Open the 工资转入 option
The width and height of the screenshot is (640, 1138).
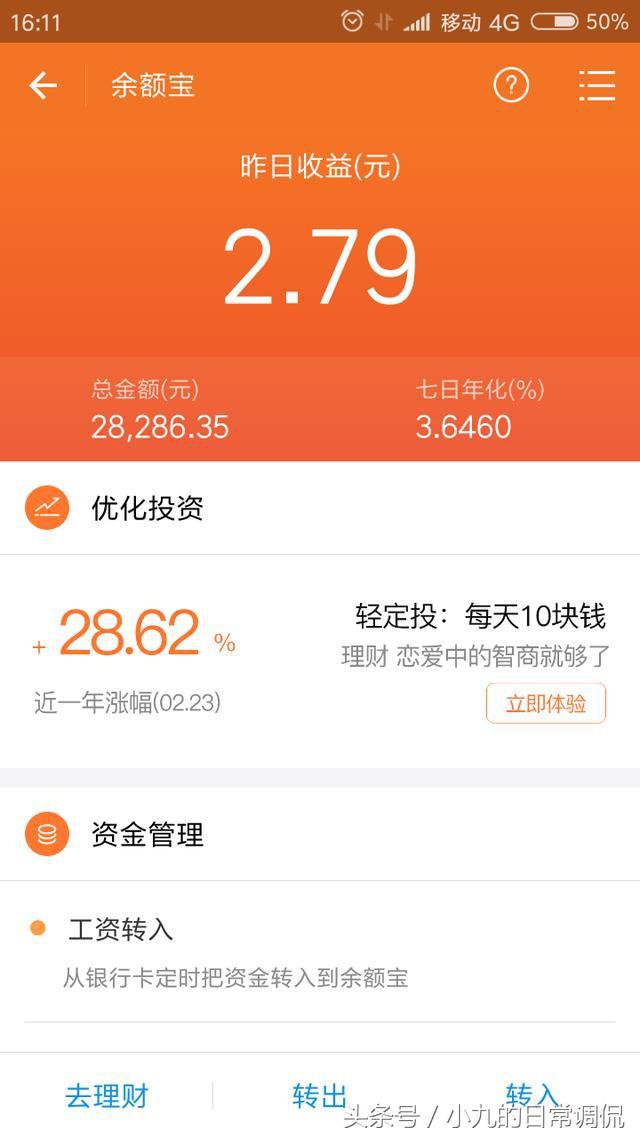click(120, 929)
